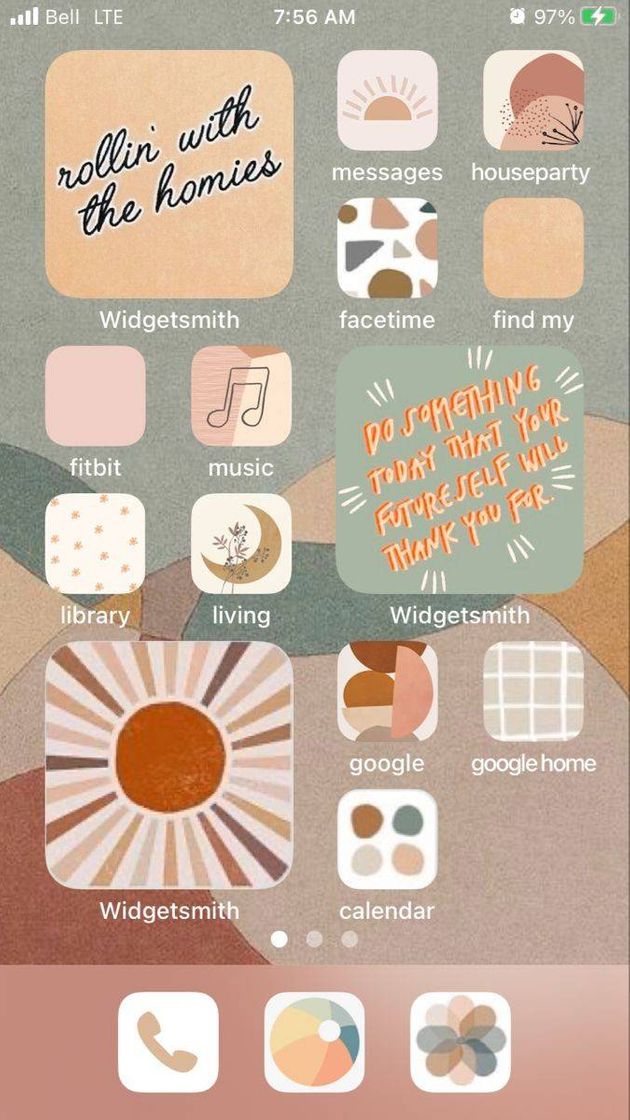
Task: Open the music app
Action: [241, 396]
